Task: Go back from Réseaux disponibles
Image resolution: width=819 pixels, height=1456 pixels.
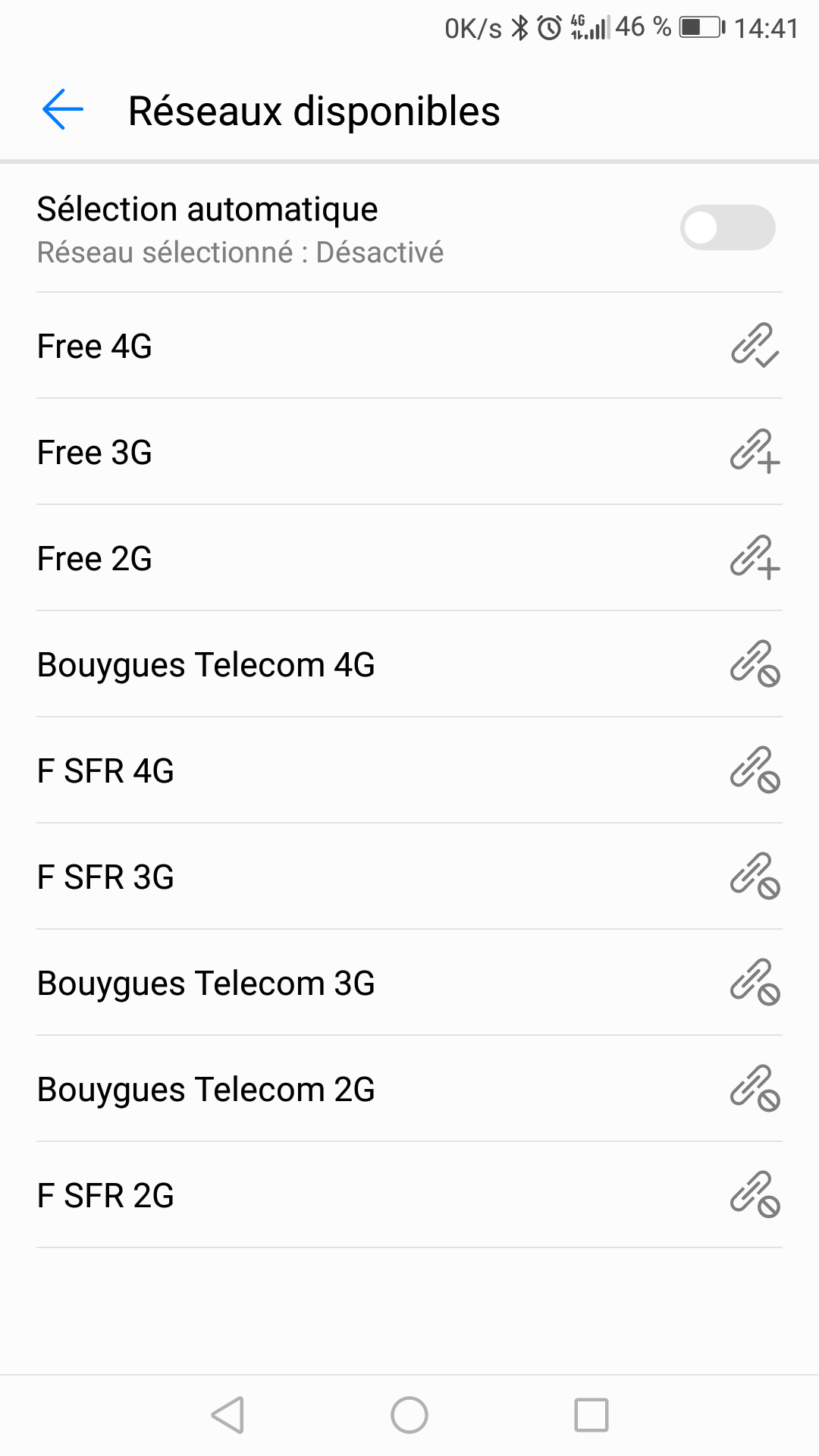Action: [63, 110]
